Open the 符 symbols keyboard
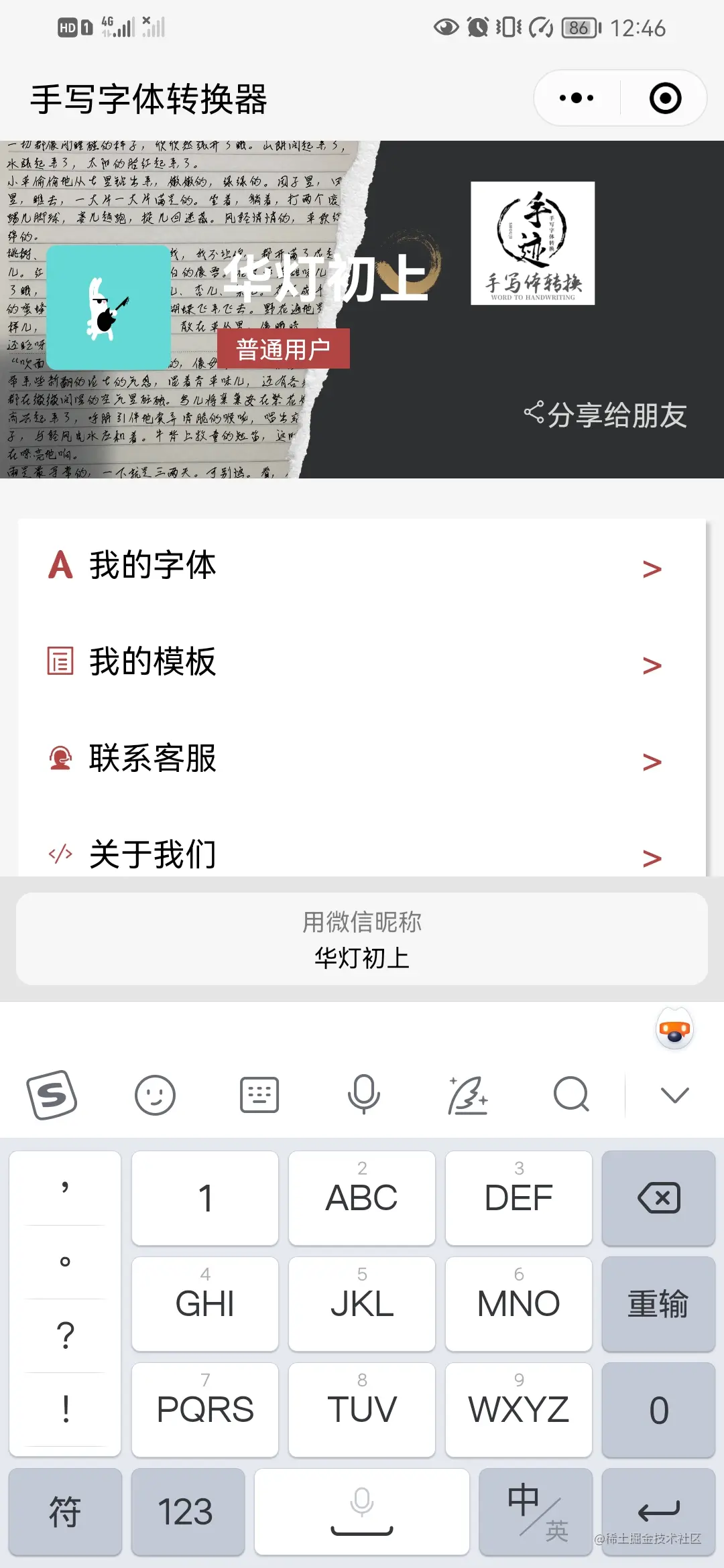Screen dimensions: 724x1568 pos(65,1512)
